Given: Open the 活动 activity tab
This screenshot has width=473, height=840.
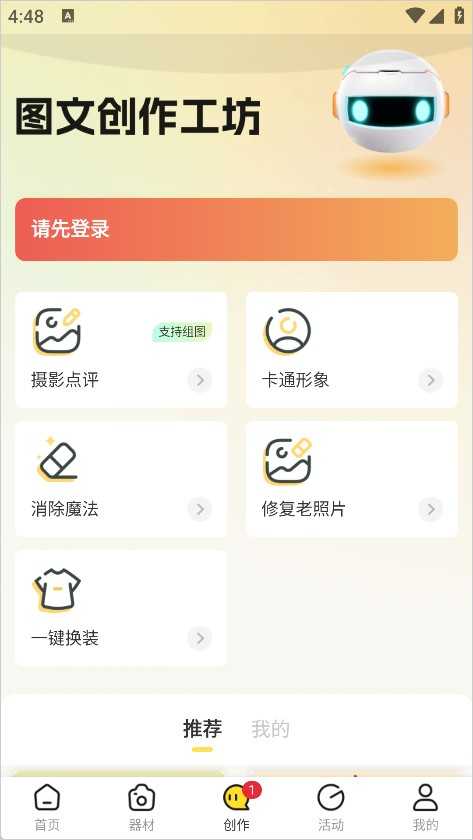Looking at the screenshot, I should click(331, 808).
